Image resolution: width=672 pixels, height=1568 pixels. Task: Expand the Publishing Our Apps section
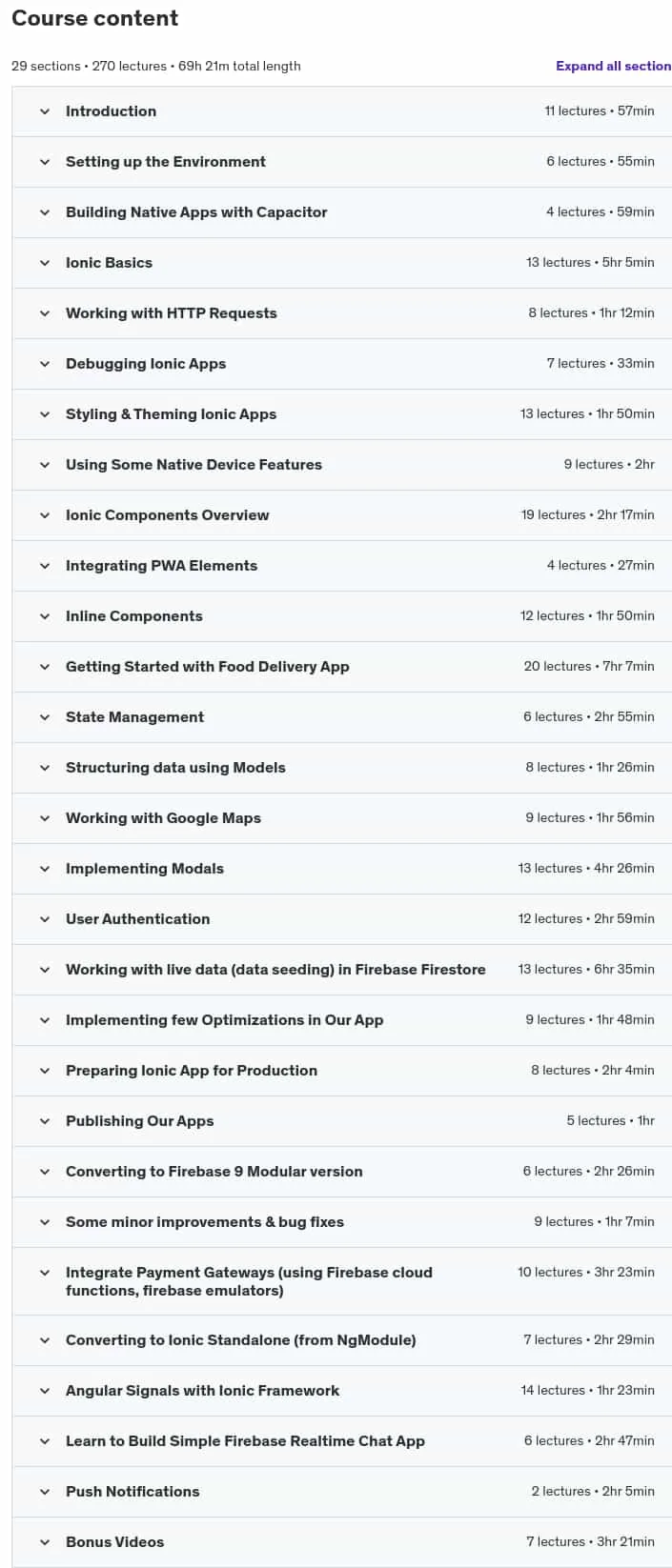click(x=341, y=1121)
